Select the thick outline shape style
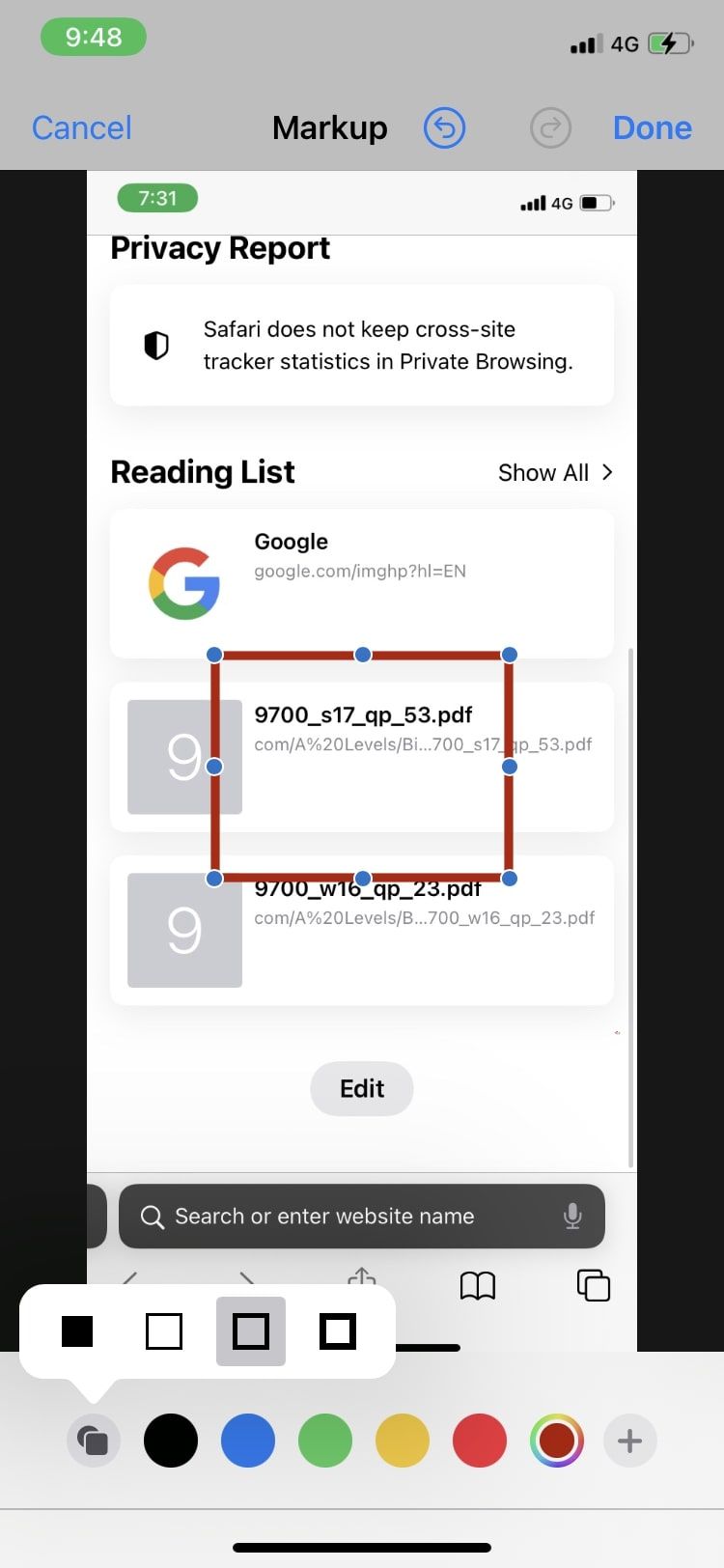The height and width of the screenshot is (1568, 724). (x=338, y=1331)
